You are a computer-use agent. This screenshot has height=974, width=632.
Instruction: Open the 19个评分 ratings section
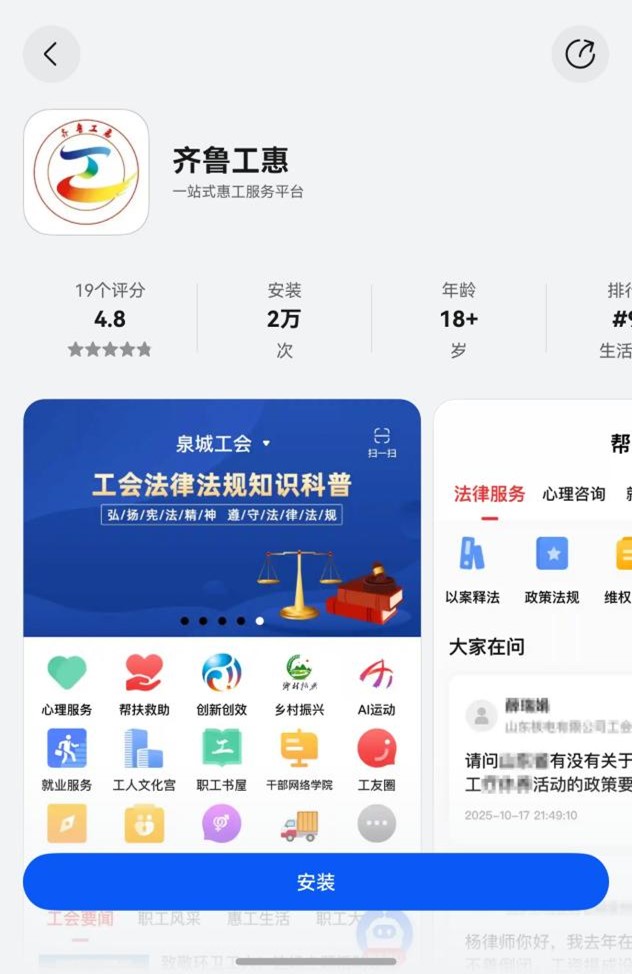coord(110,319)
